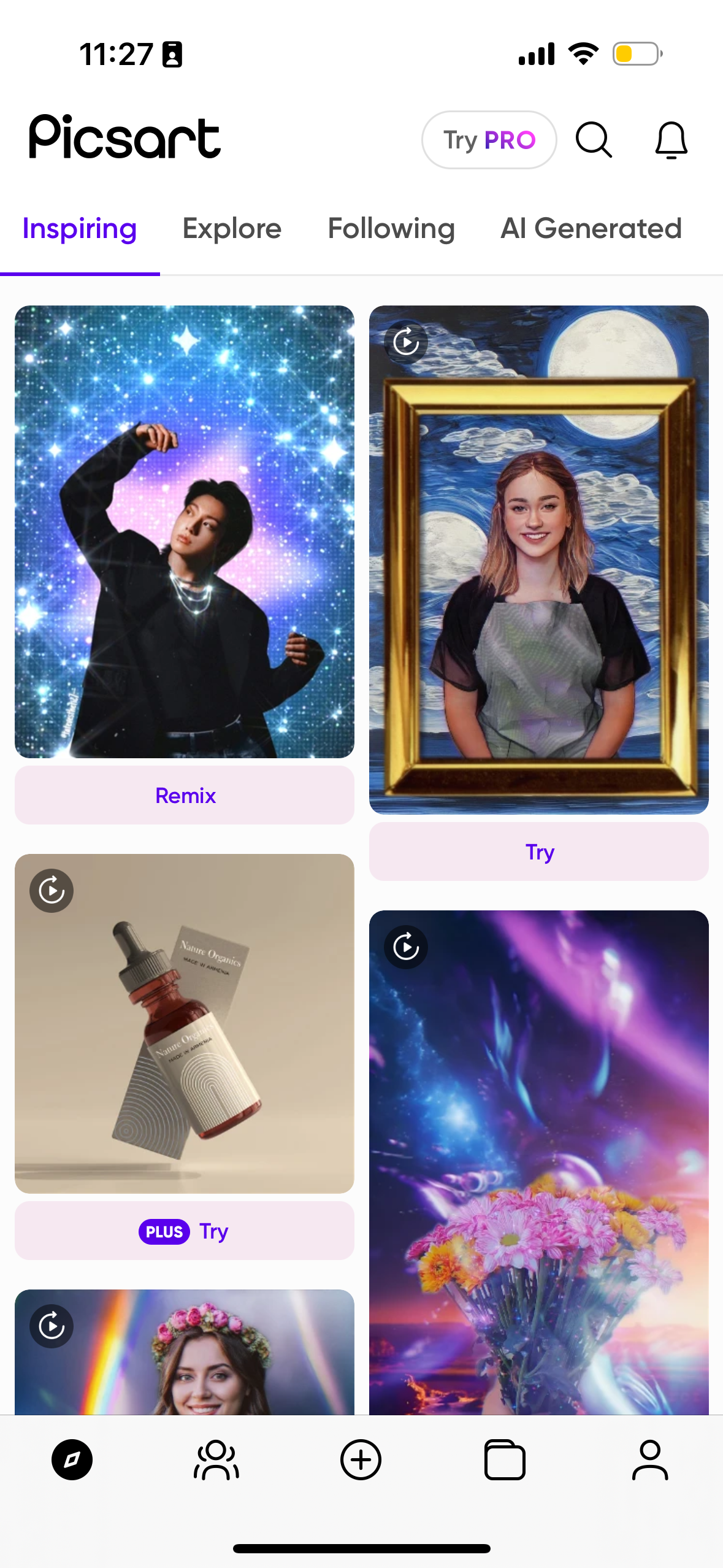Screen dimensions: 723x1568
Task: Tap the PLUS Try button
Action: click(185, 1231)
